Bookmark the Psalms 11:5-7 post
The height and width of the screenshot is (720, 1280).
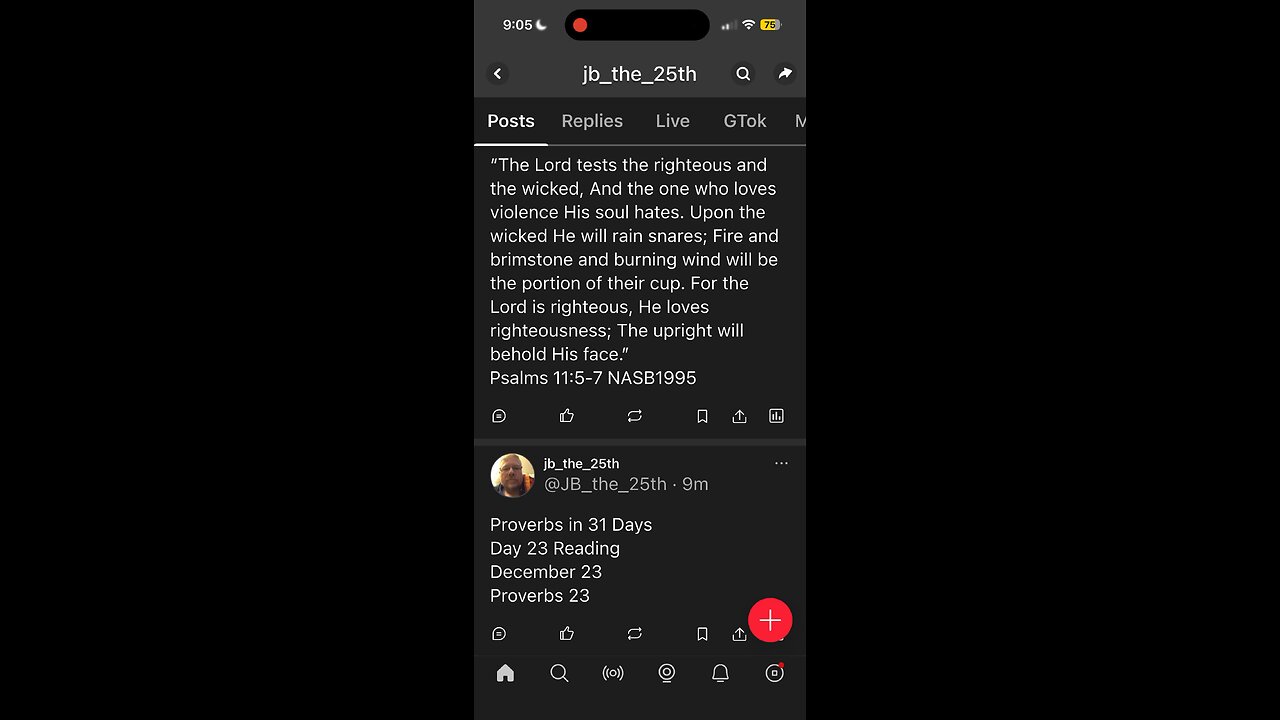coord(702,416)
